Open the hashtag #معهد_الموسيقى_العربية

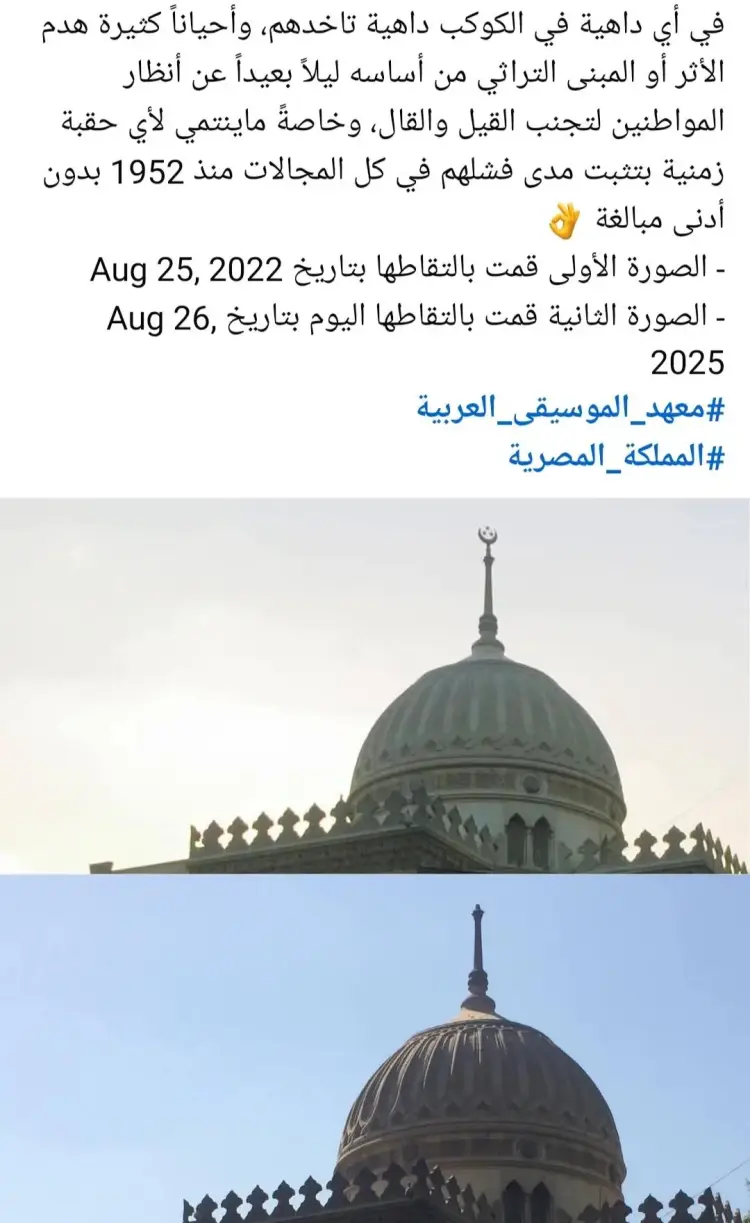569,407
